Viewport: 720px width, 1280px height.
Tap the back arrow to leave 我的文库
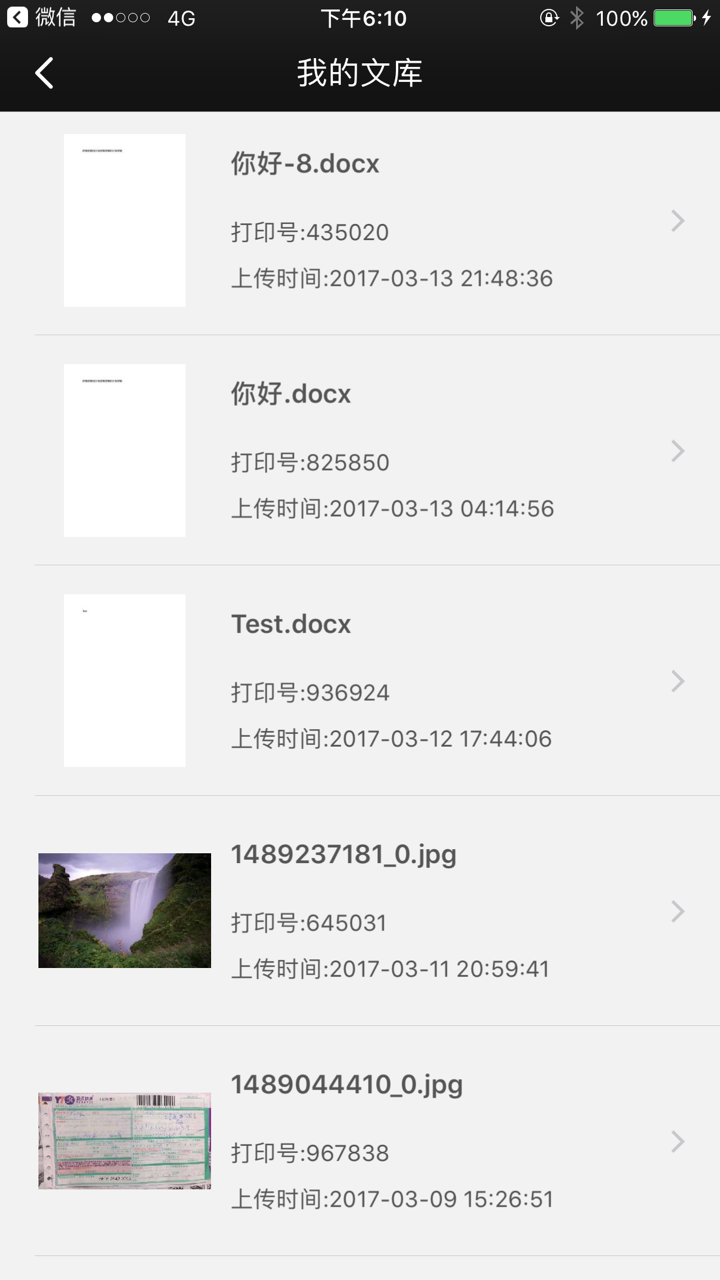(42, 73)
